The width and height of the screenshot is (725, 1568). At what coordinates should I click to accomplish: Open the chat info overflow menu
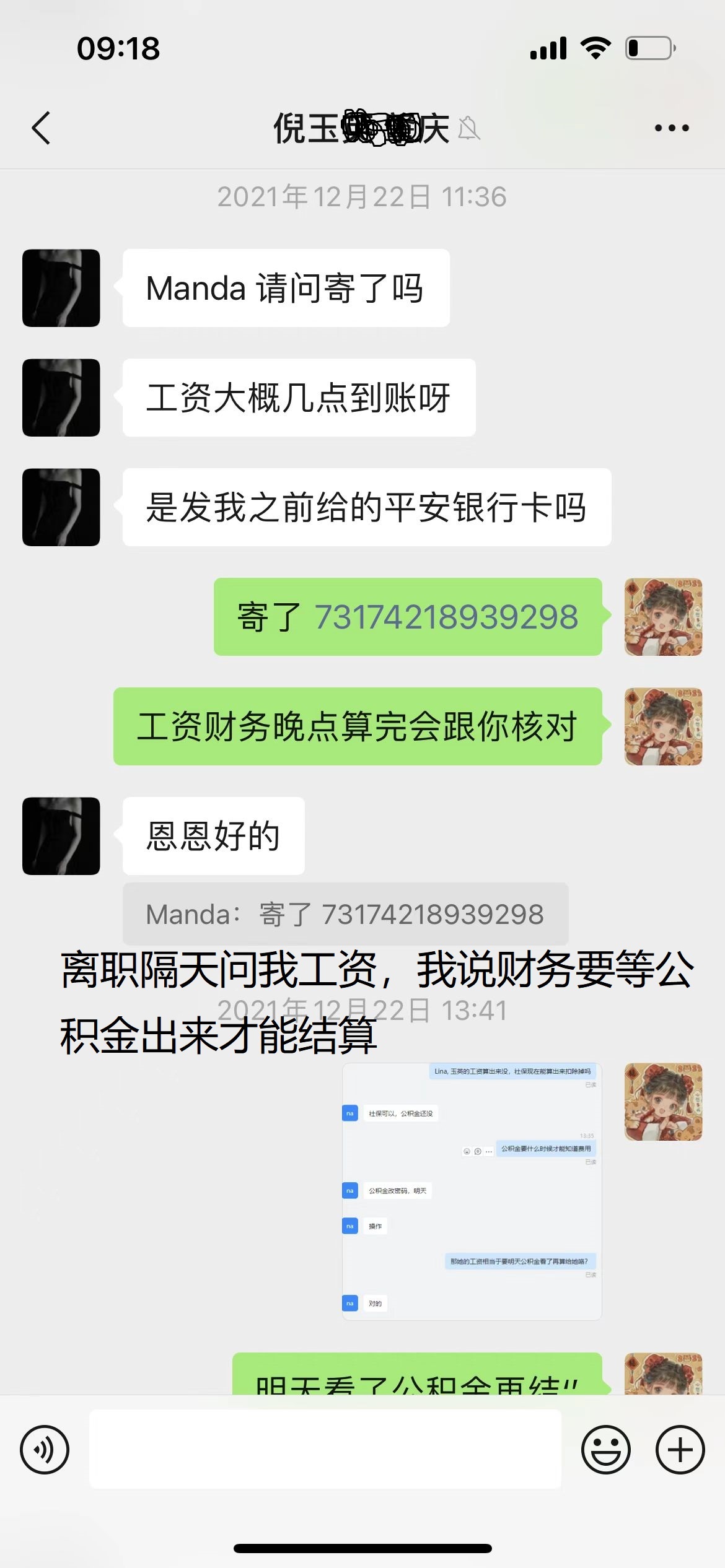pyautogui.click(x=671, y=128)
